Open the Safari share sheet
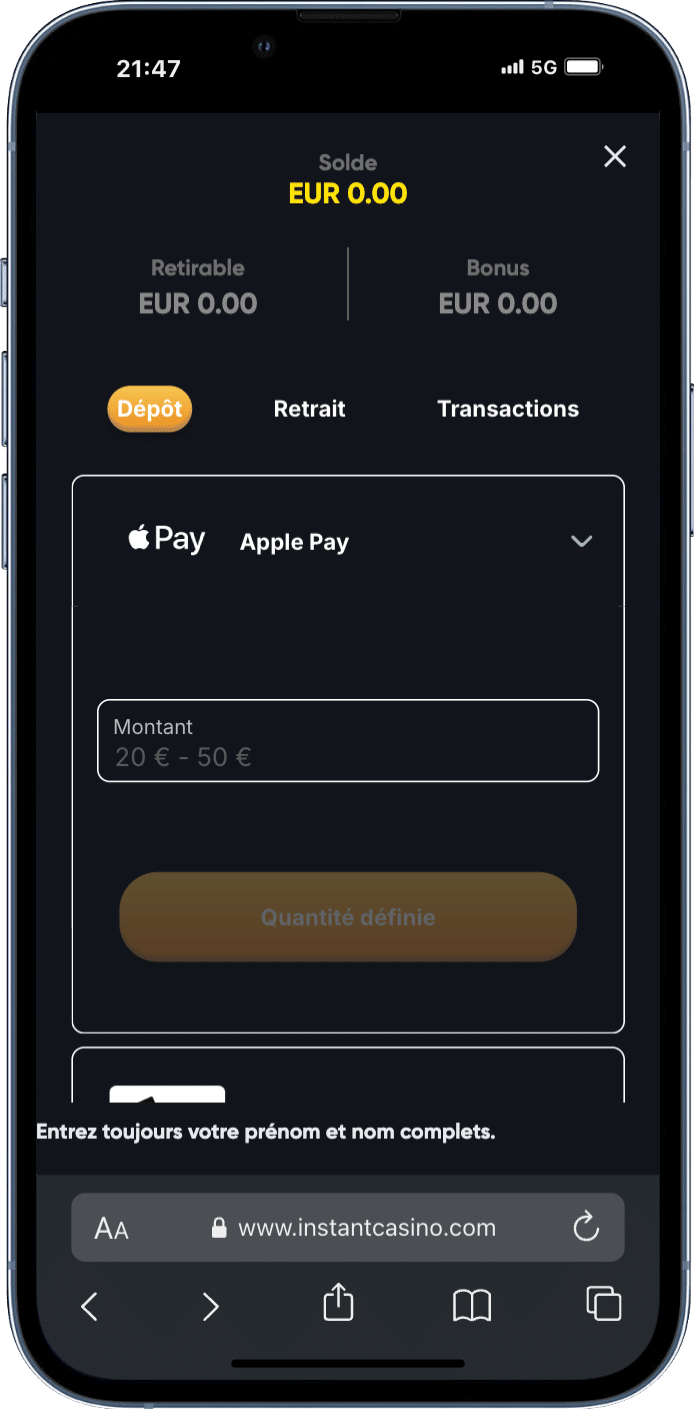Viewport: 694px width, 1409px height. 339,1303
